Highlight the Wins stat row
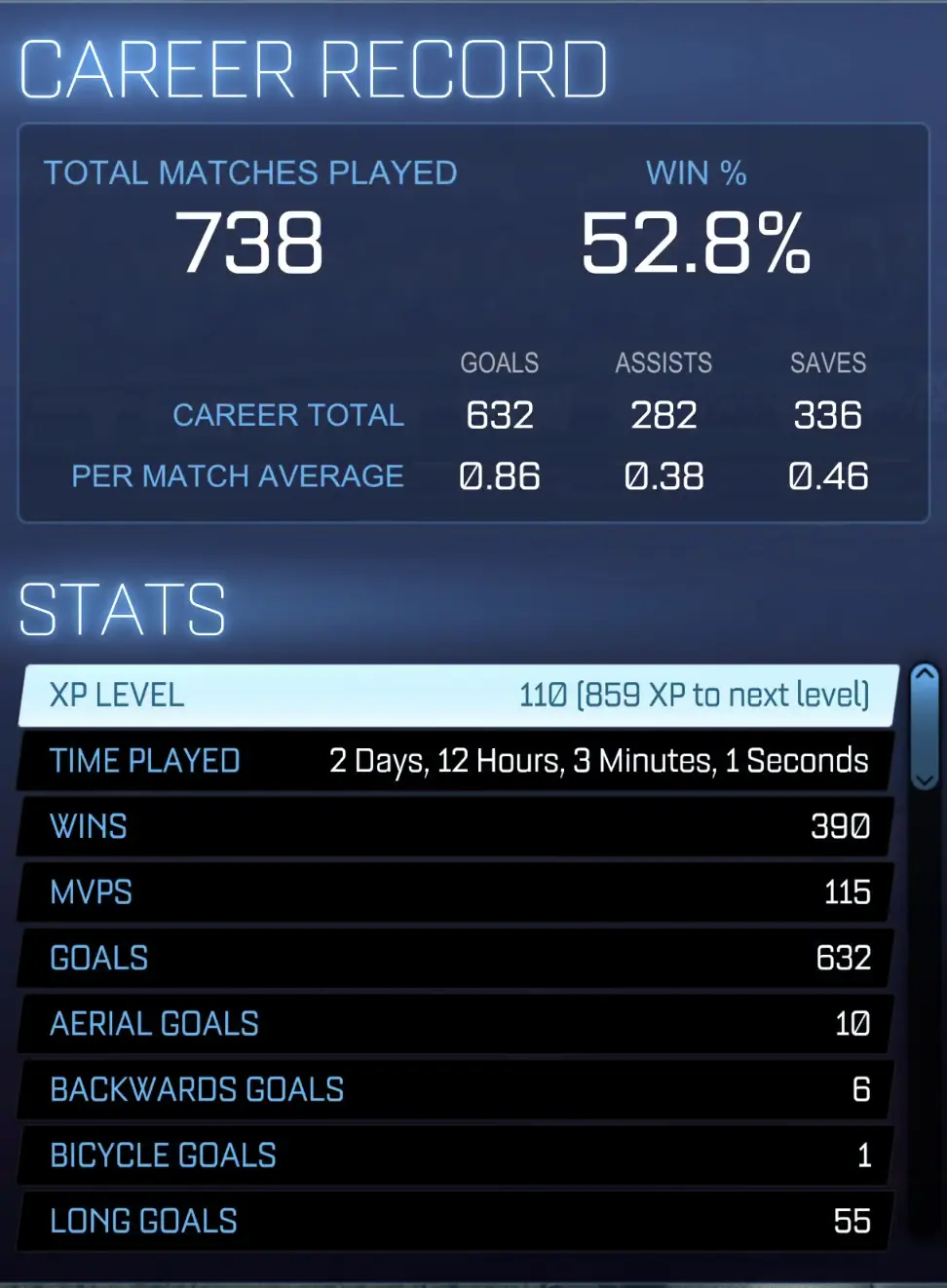This screenshot has height=1288, width=947. point(458,826)
